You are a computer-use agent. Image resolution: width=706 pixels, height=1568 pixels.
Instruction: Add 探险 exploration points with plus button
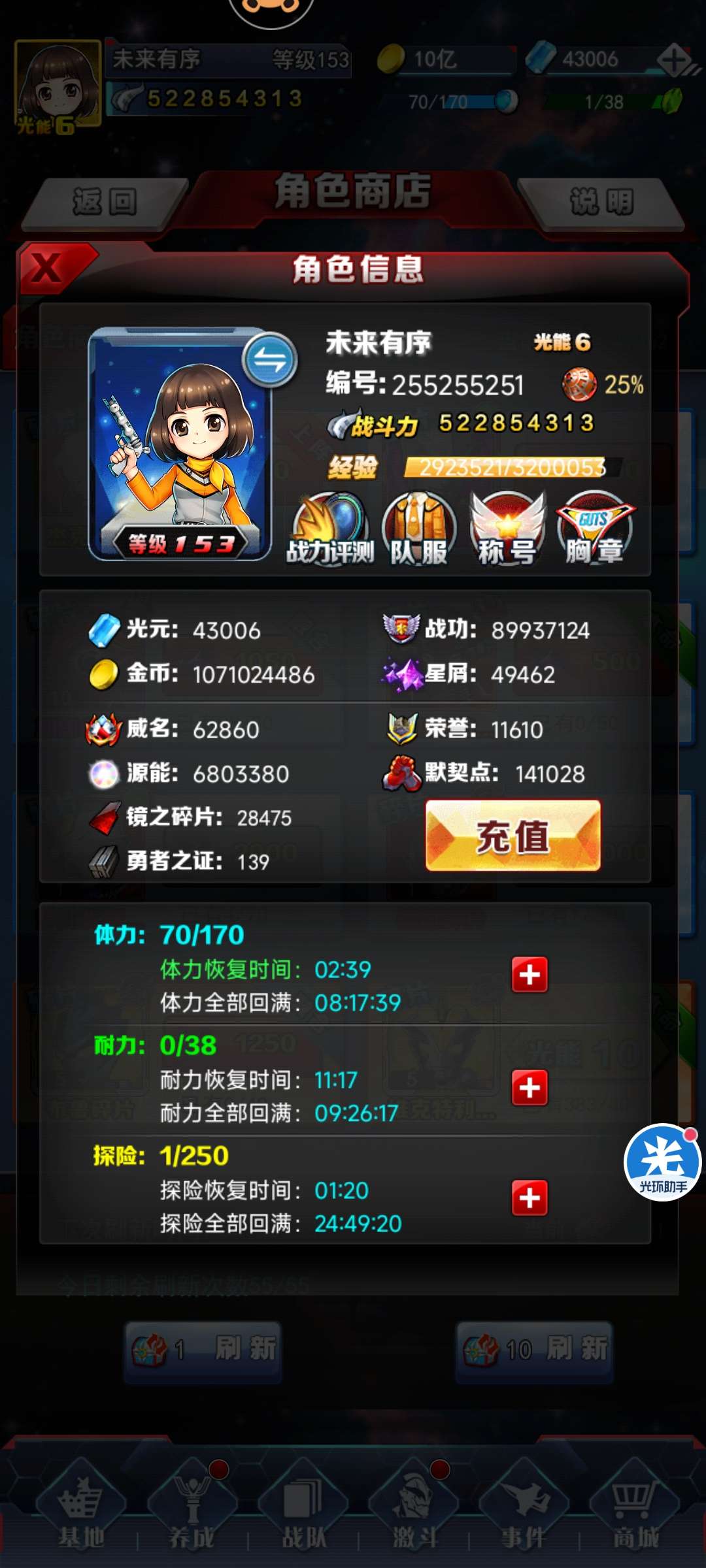(529, 1198)
